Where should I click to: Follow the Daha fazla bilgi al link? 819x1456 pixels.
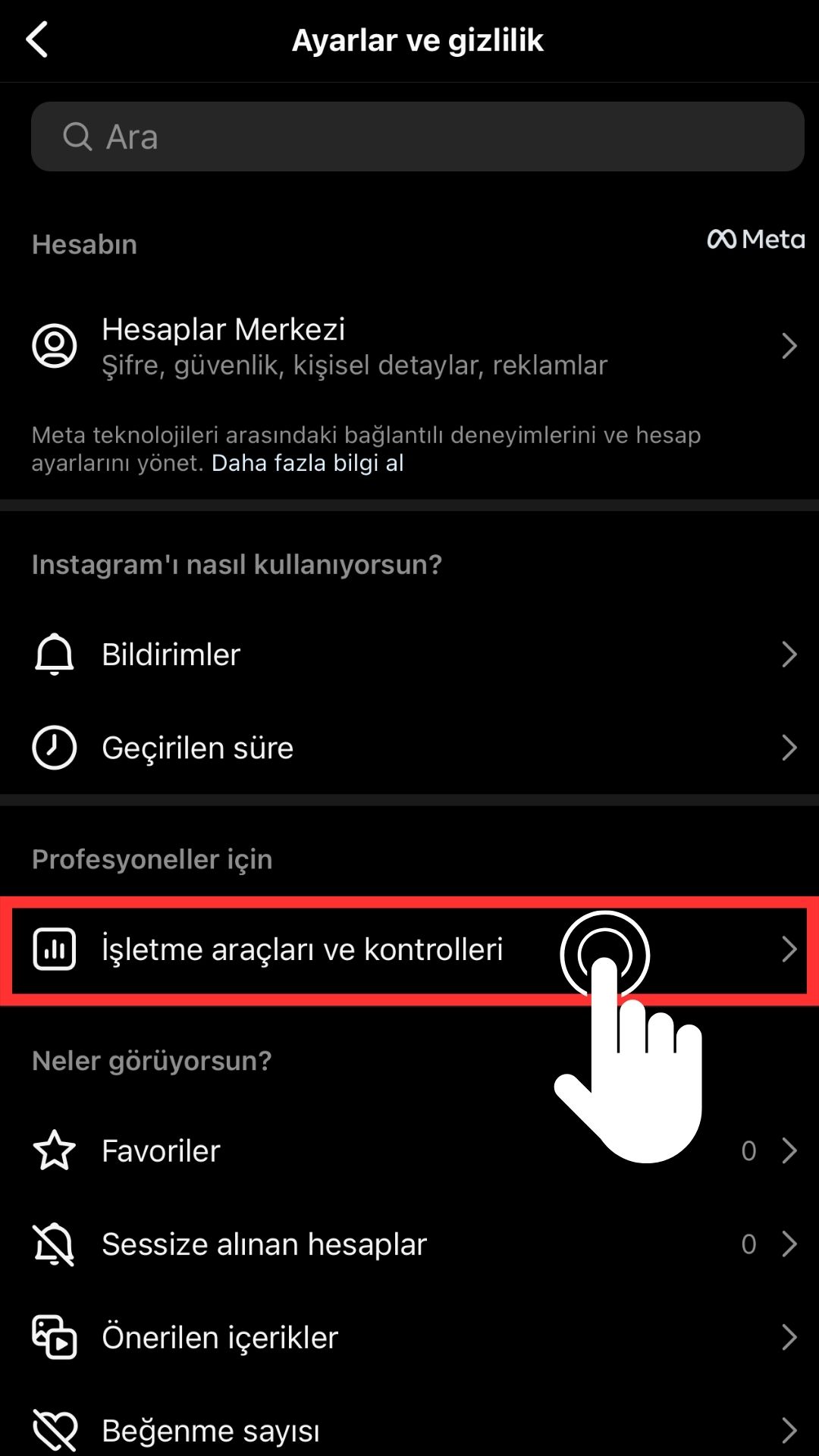tap(307, 463)
